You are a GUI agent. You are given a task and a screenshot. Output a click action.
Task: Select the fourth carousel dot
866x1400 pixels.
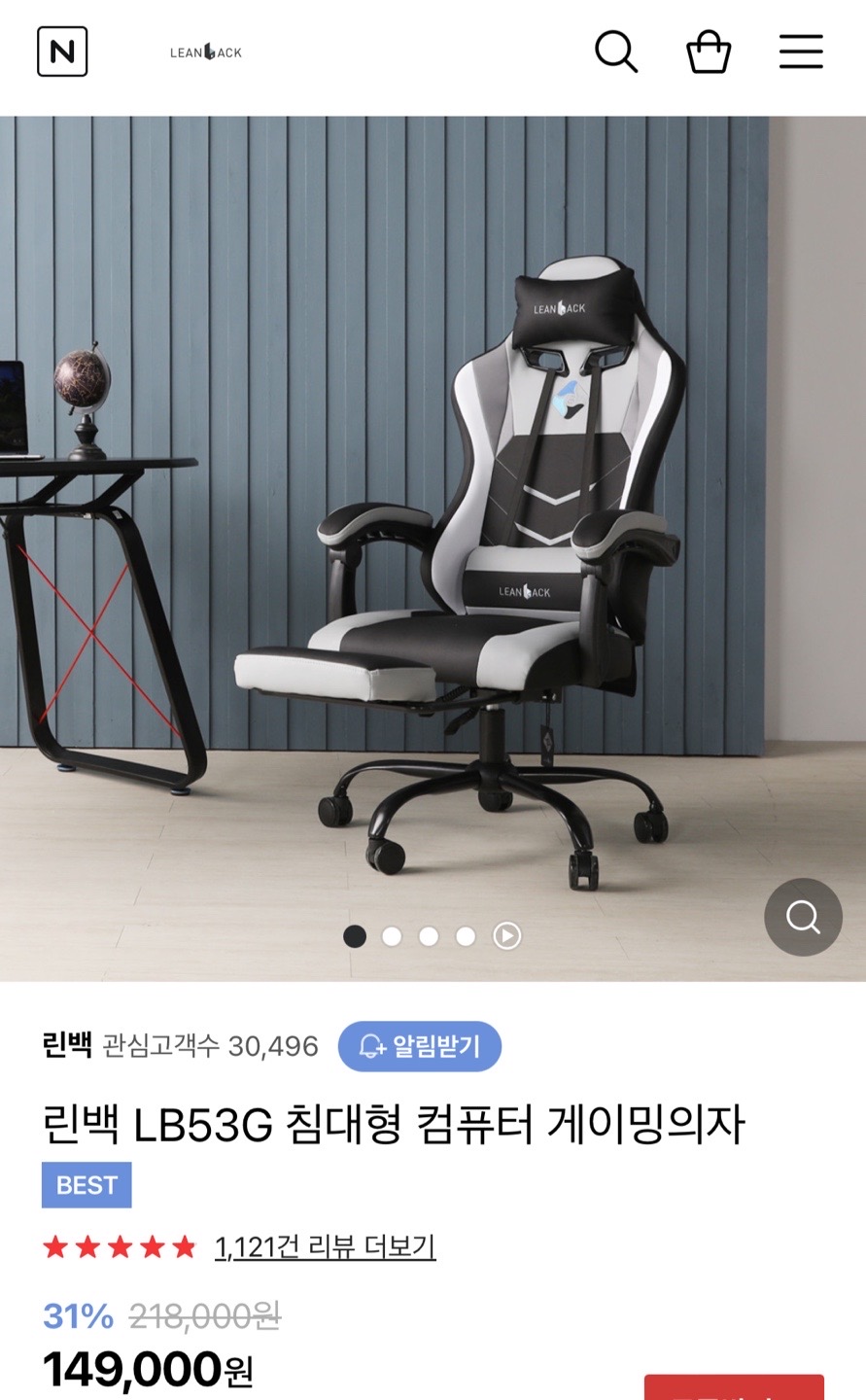click(467, 935)
